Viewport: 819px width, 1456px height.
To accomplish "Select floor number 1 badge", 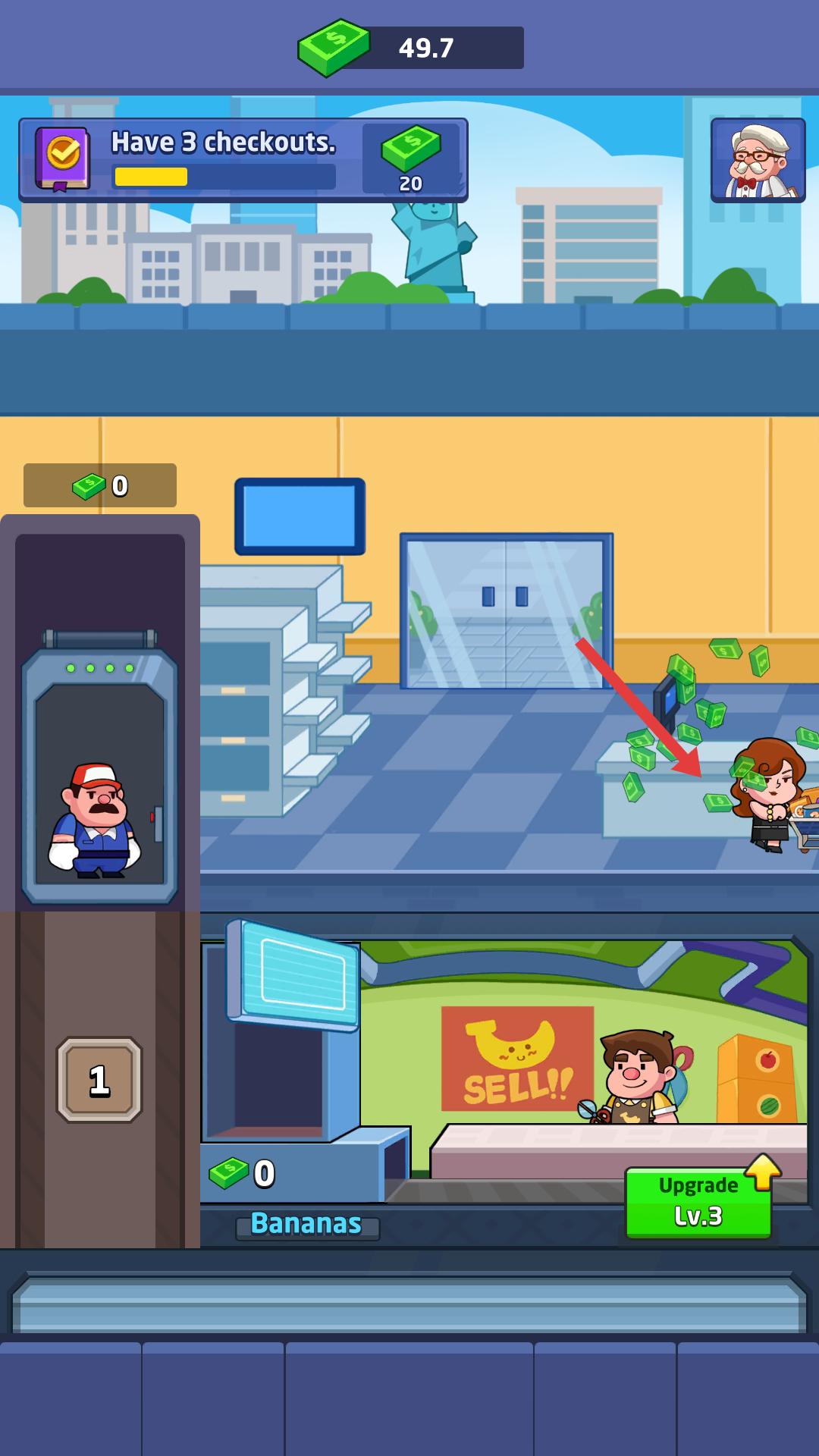I will [x=99, y=1080].
